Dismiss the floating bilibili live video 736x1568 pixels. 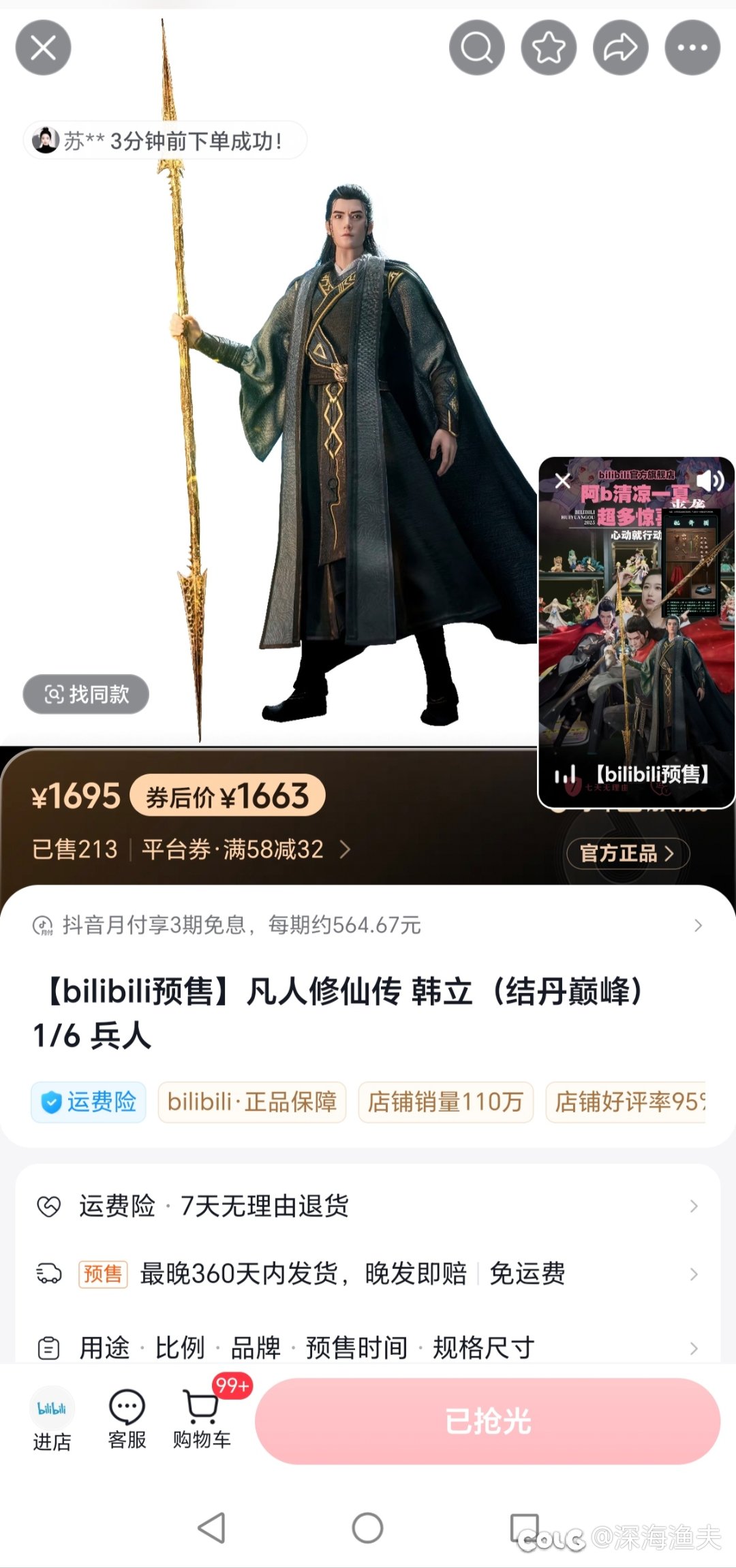[563, 481]
